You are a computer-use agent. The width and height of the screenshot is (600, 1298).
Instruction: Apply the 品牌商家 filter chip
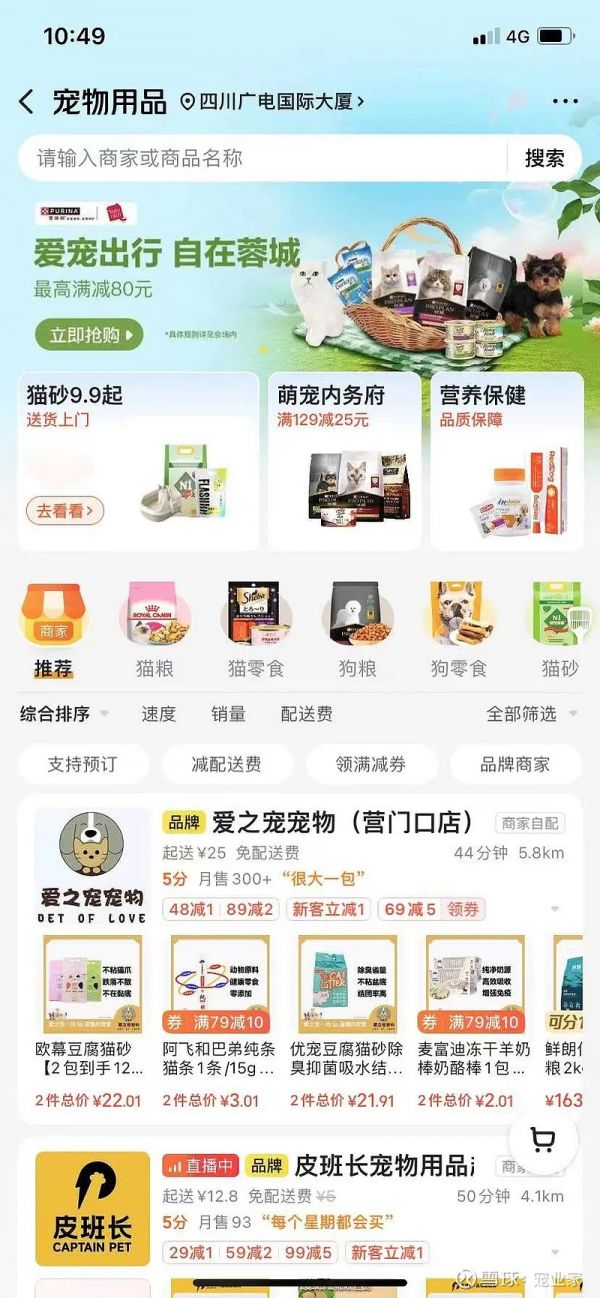[x=515, y=764]
